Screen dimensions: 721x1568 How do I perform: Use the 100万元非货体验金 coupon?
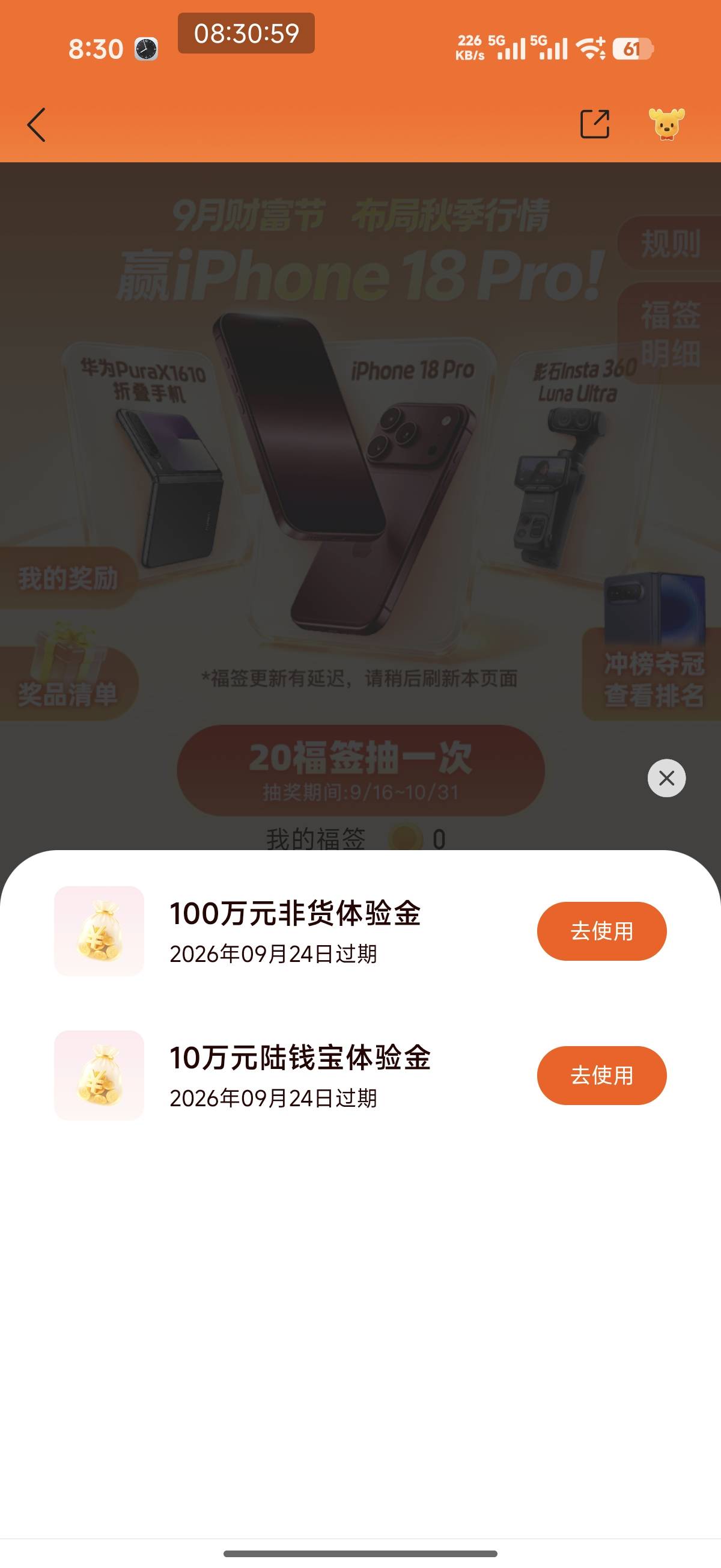point(602,931)
